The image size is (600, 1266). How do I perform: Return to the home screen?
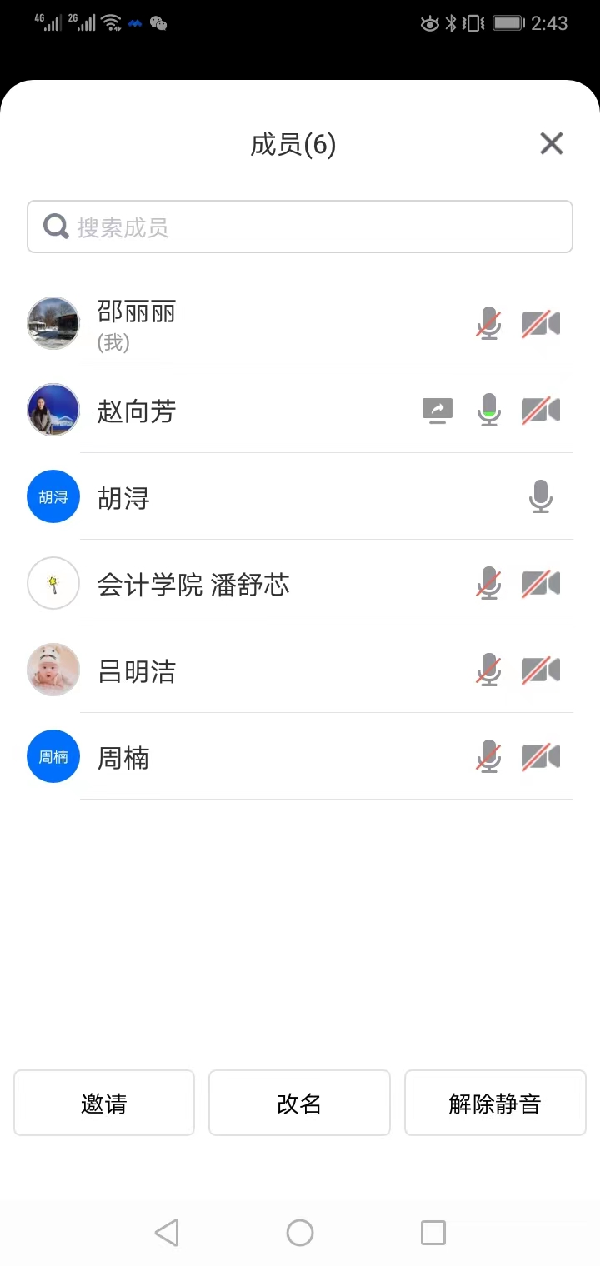300,1232
